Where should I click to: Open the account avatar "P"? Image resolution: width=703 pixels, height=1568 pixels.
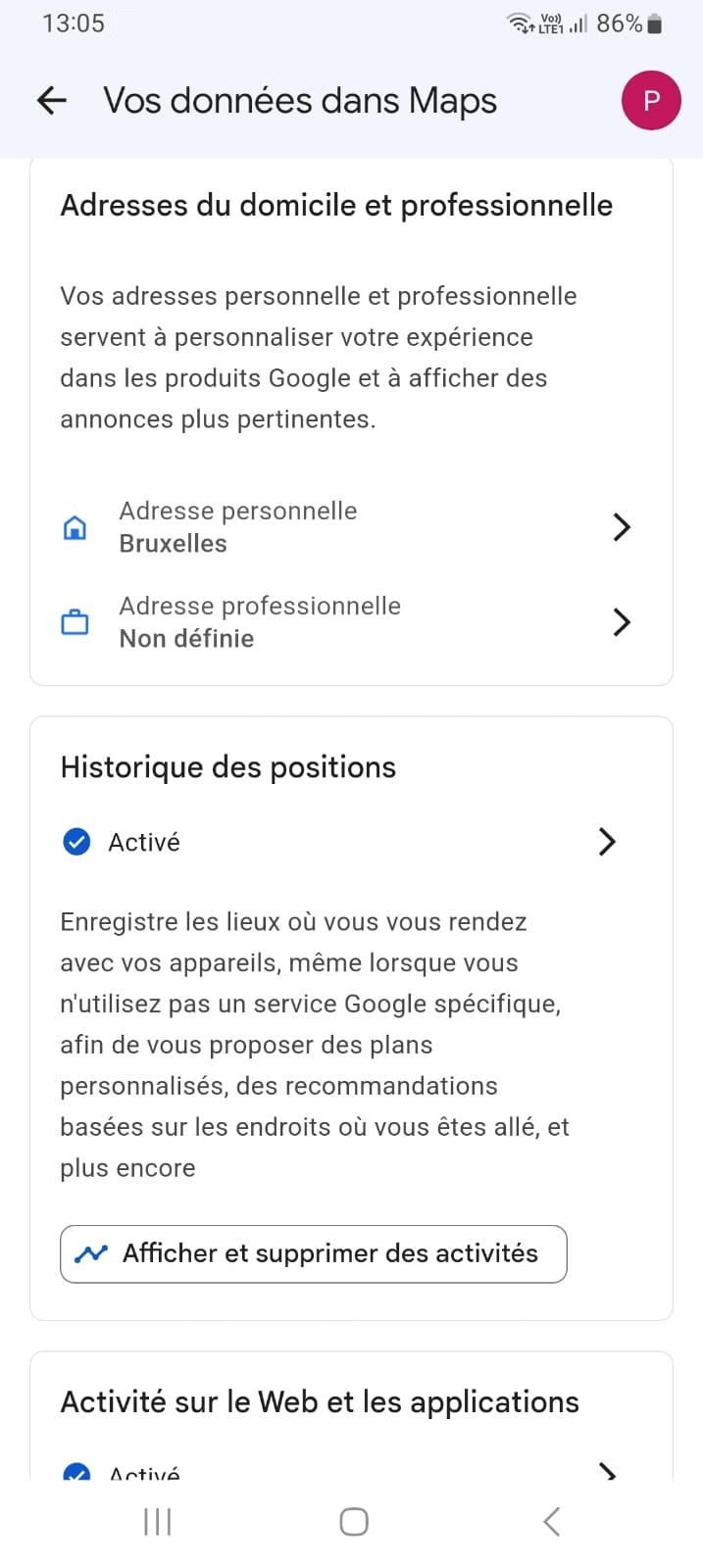point(651,100)
